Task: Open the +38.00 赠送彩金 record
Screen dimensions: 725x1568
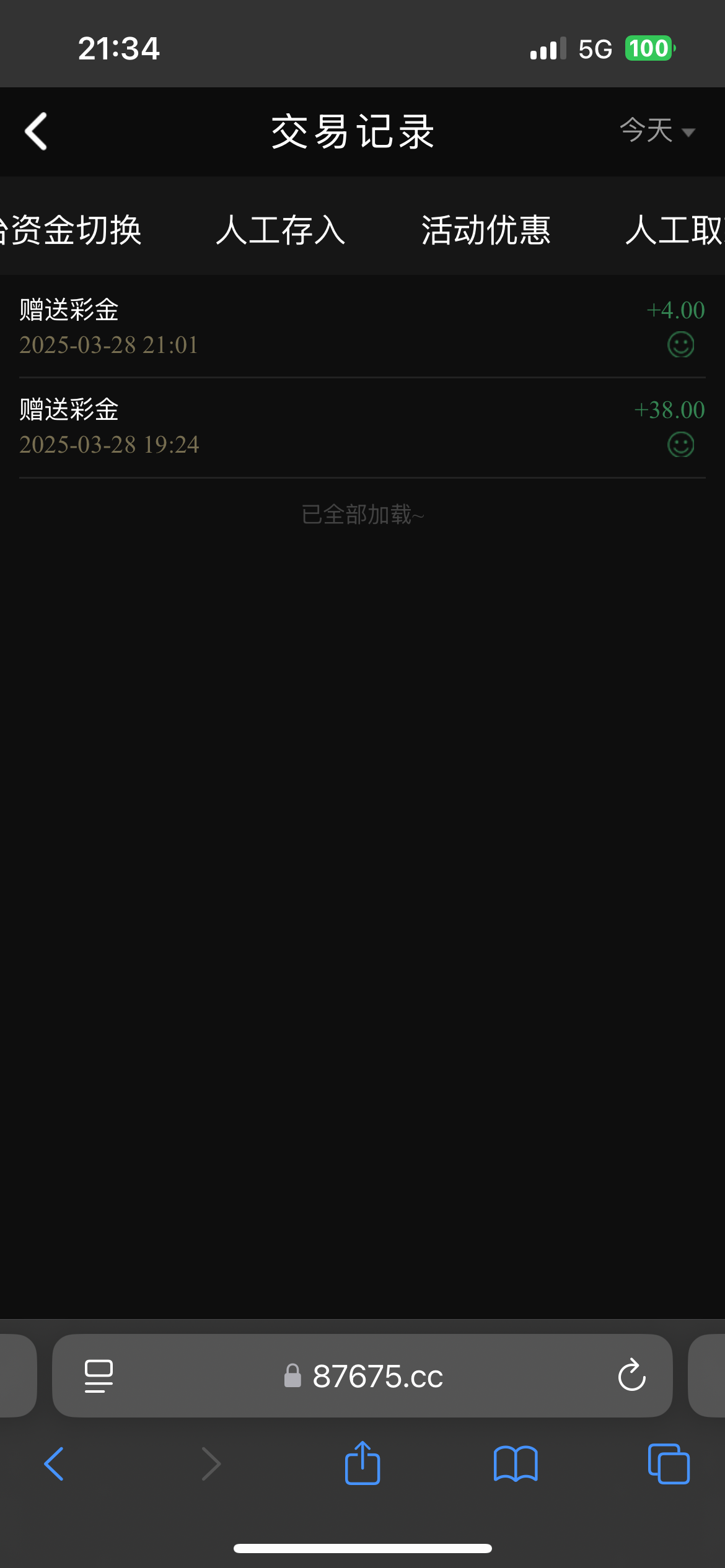Action: click(362, 427)
